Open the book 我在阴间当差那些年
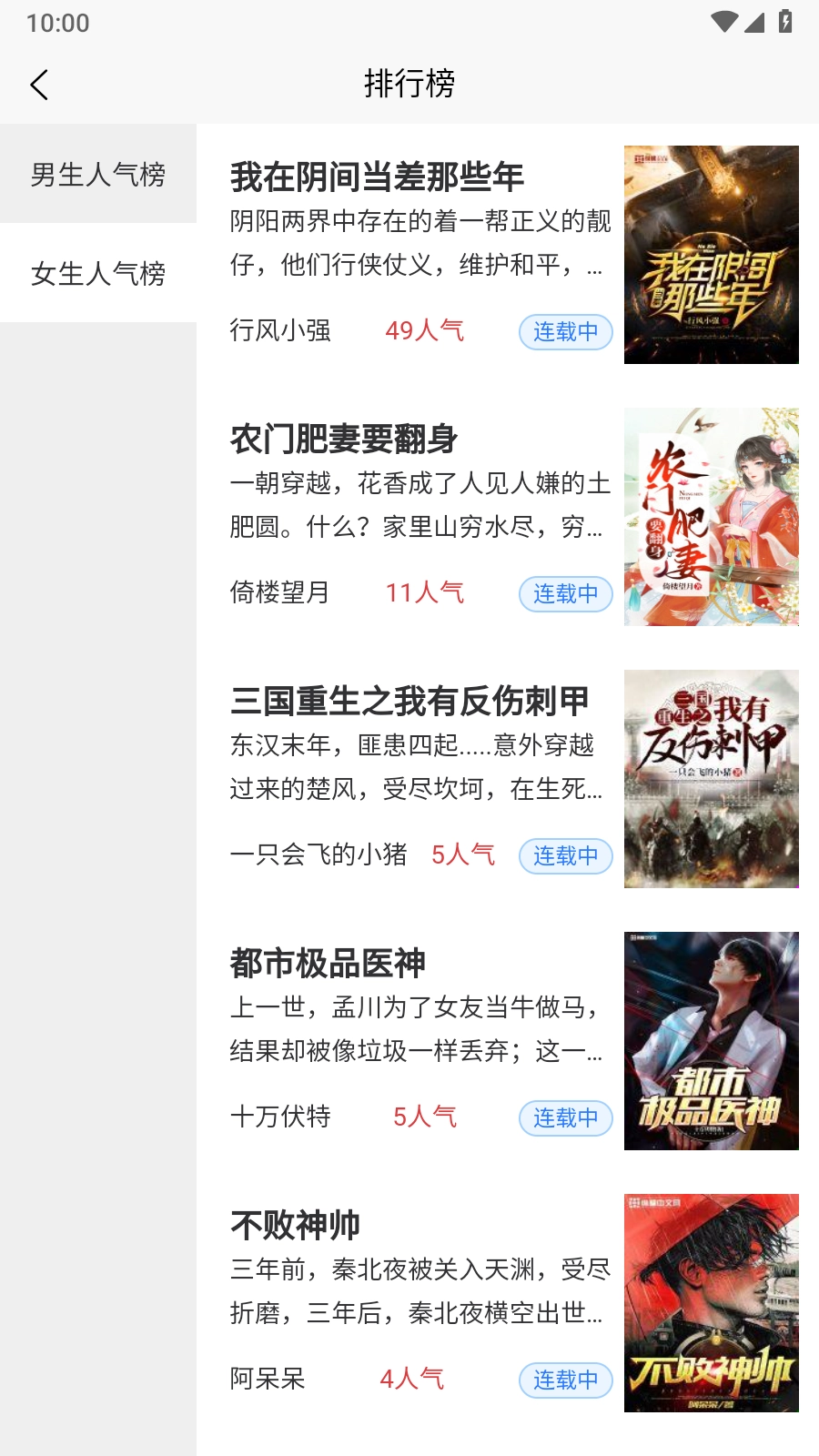Image resolution: width=819 pixels, height=1456 pixels. 378,179
